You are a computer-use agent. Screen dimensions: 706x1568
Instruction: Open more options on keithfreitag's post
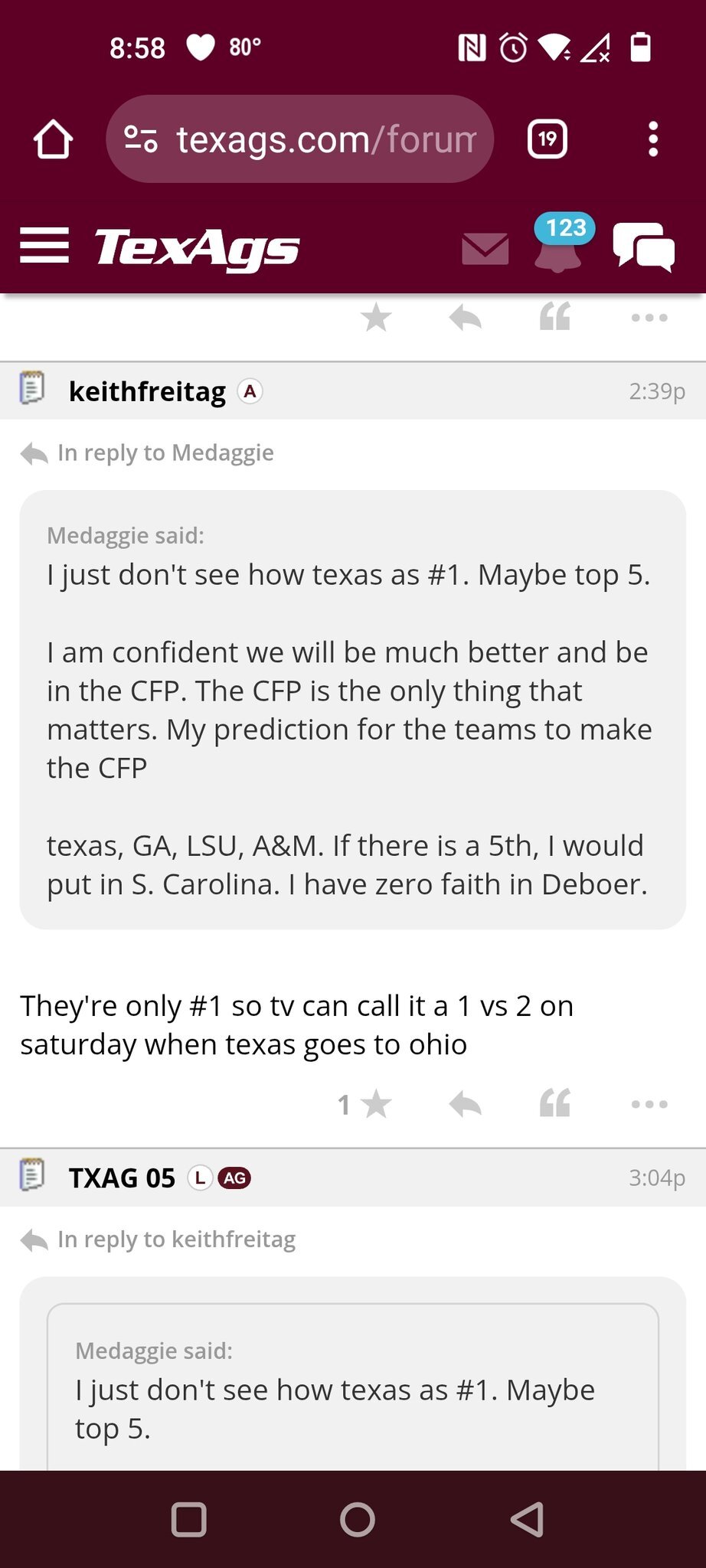[x=649, y=1104]
